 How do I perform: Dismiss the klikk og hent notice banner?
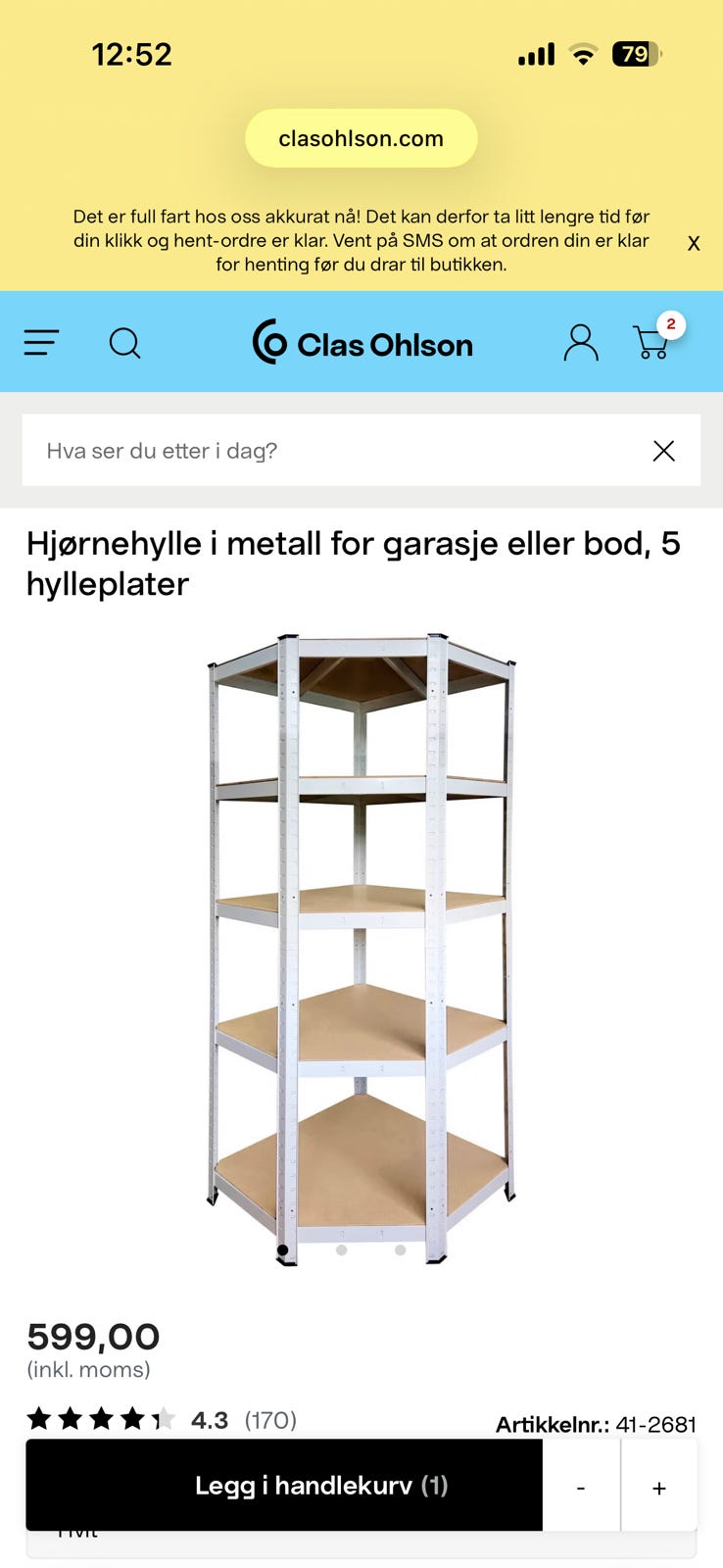coord(694,242)
